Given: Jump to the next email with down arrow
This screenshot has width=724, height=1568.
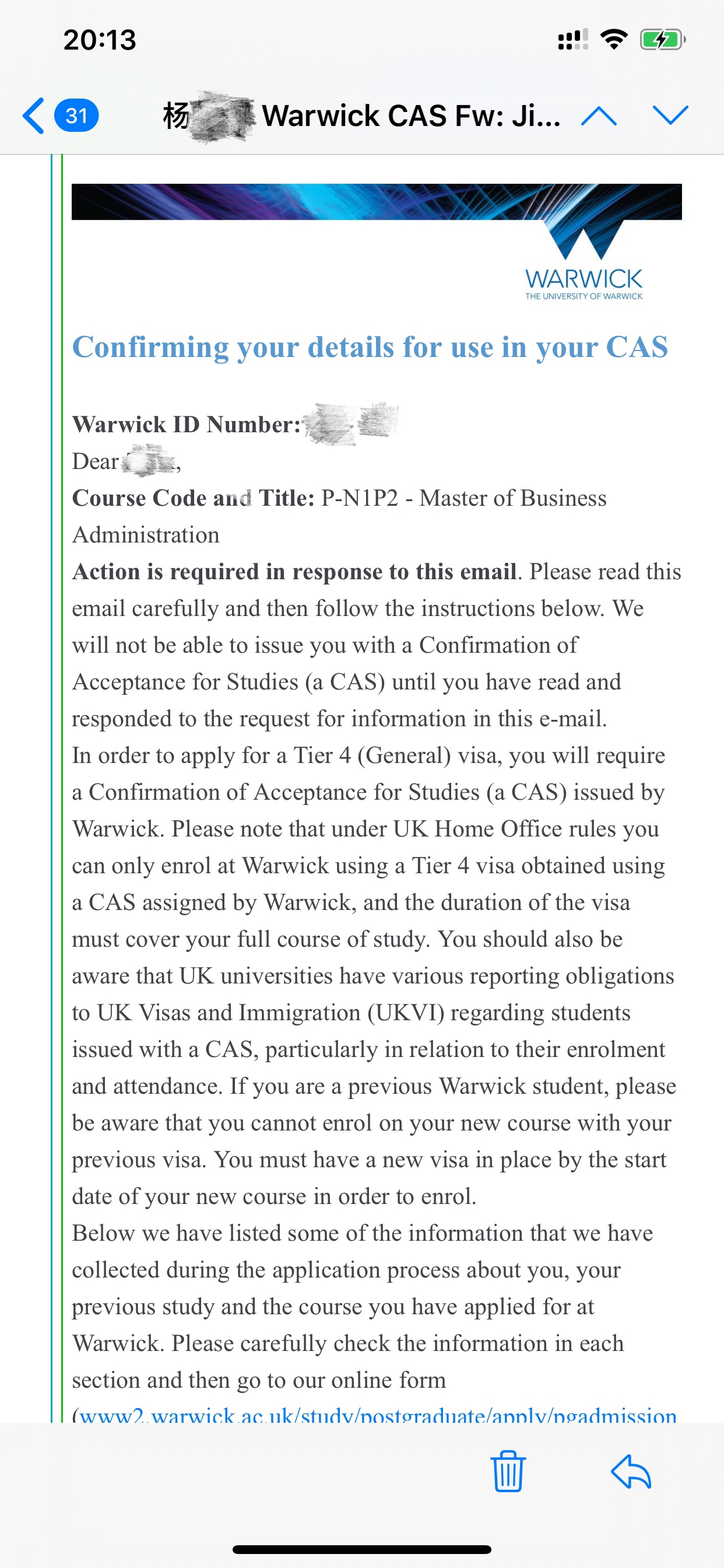Looking at the screenshot, I should point(670,114).
